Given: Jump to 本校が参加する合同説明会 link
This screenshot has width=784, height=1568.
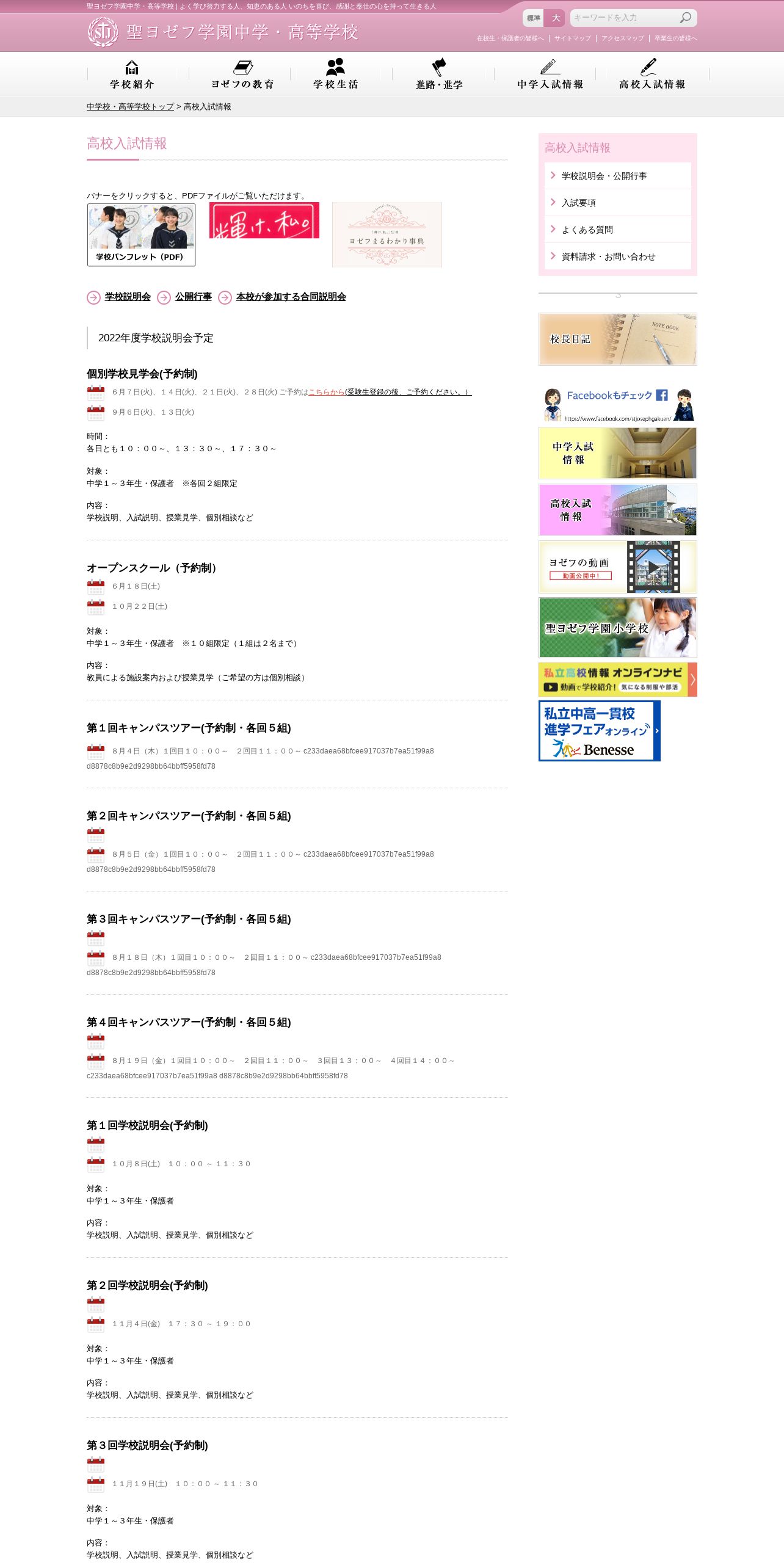Looking at the screenshot, I should click(x=291, y=297).
